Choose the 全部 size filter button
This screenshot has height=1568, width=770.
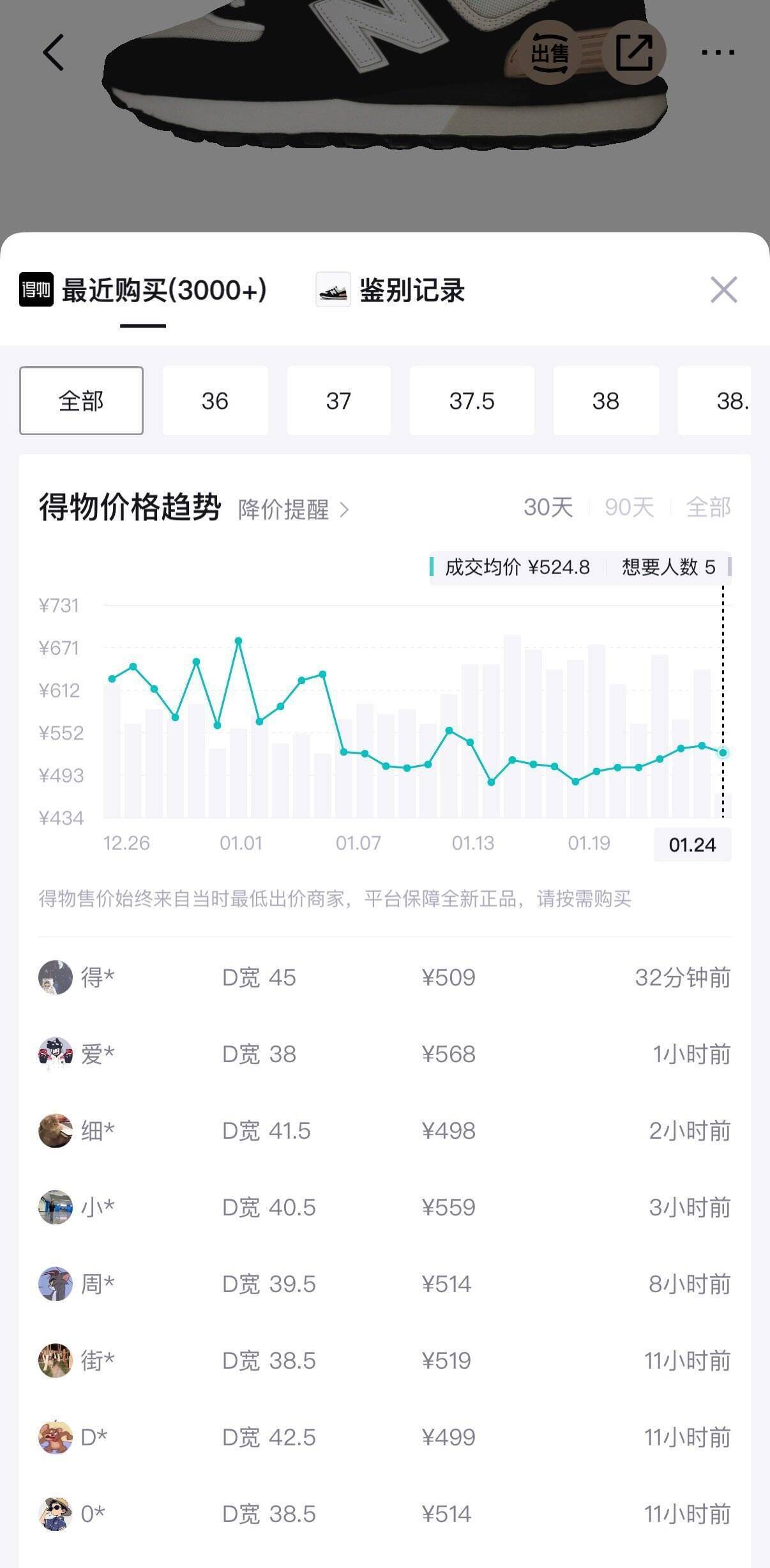(80, 400)
